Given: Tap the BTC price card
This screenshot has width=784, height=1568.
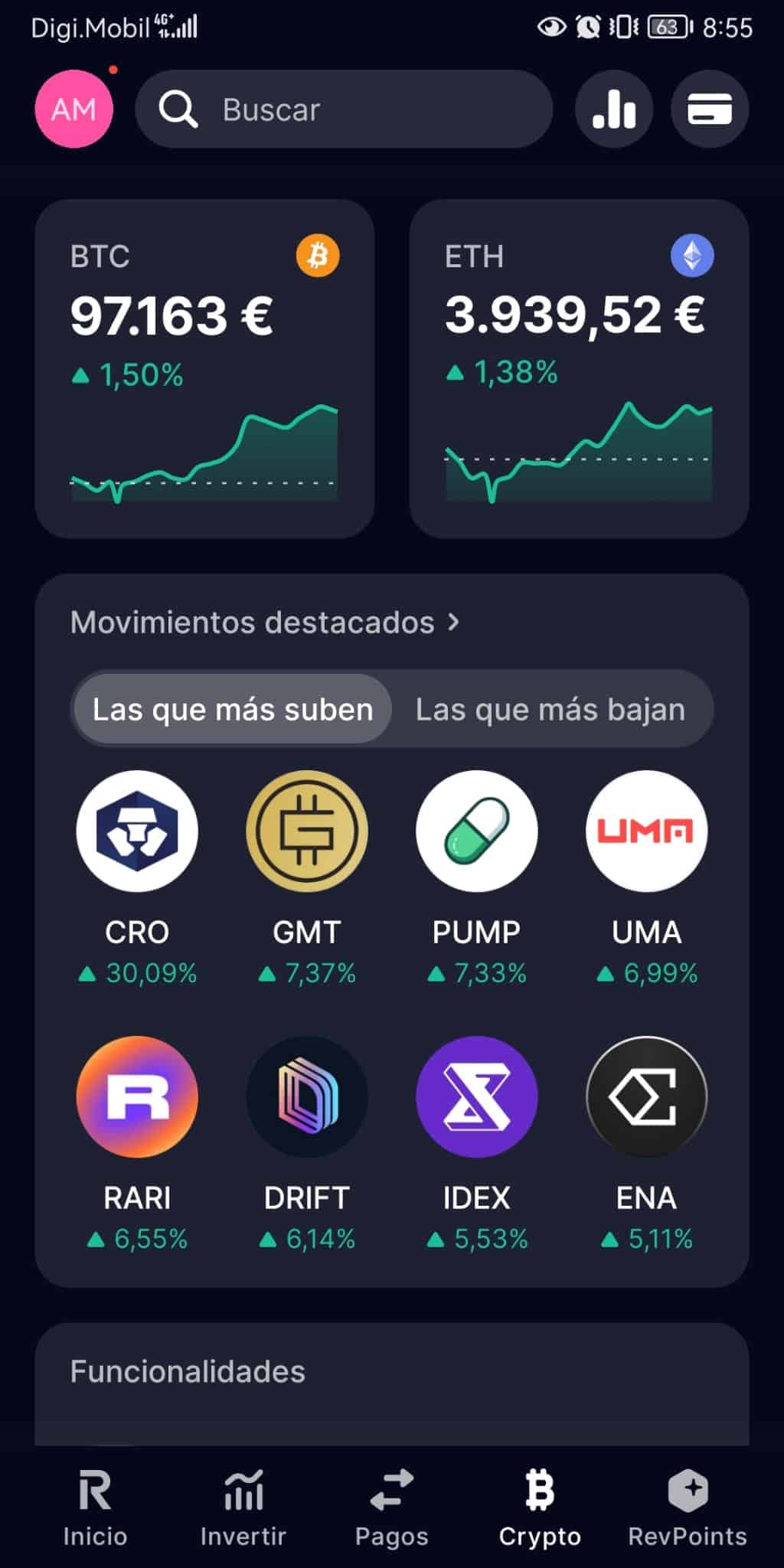Looking at the screenshot, I should (204, 367).
